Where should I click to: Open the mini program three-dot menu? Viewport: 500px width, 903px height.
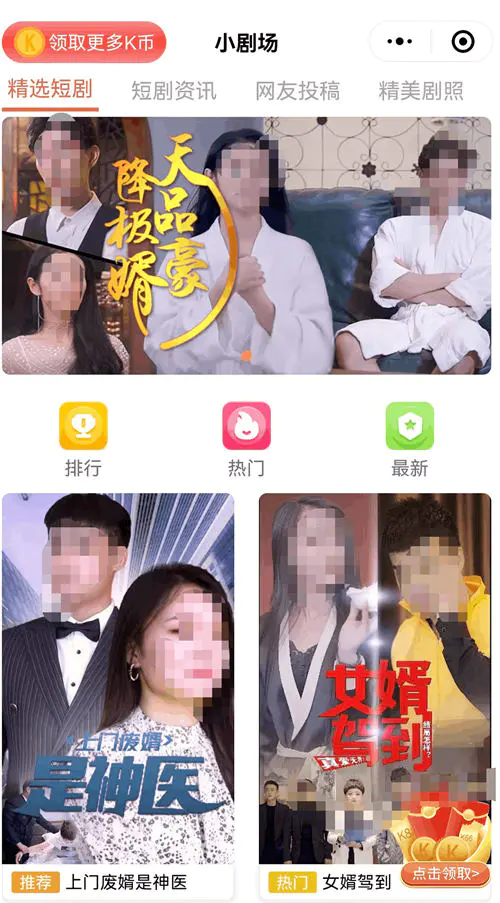[x=400, y=41]
